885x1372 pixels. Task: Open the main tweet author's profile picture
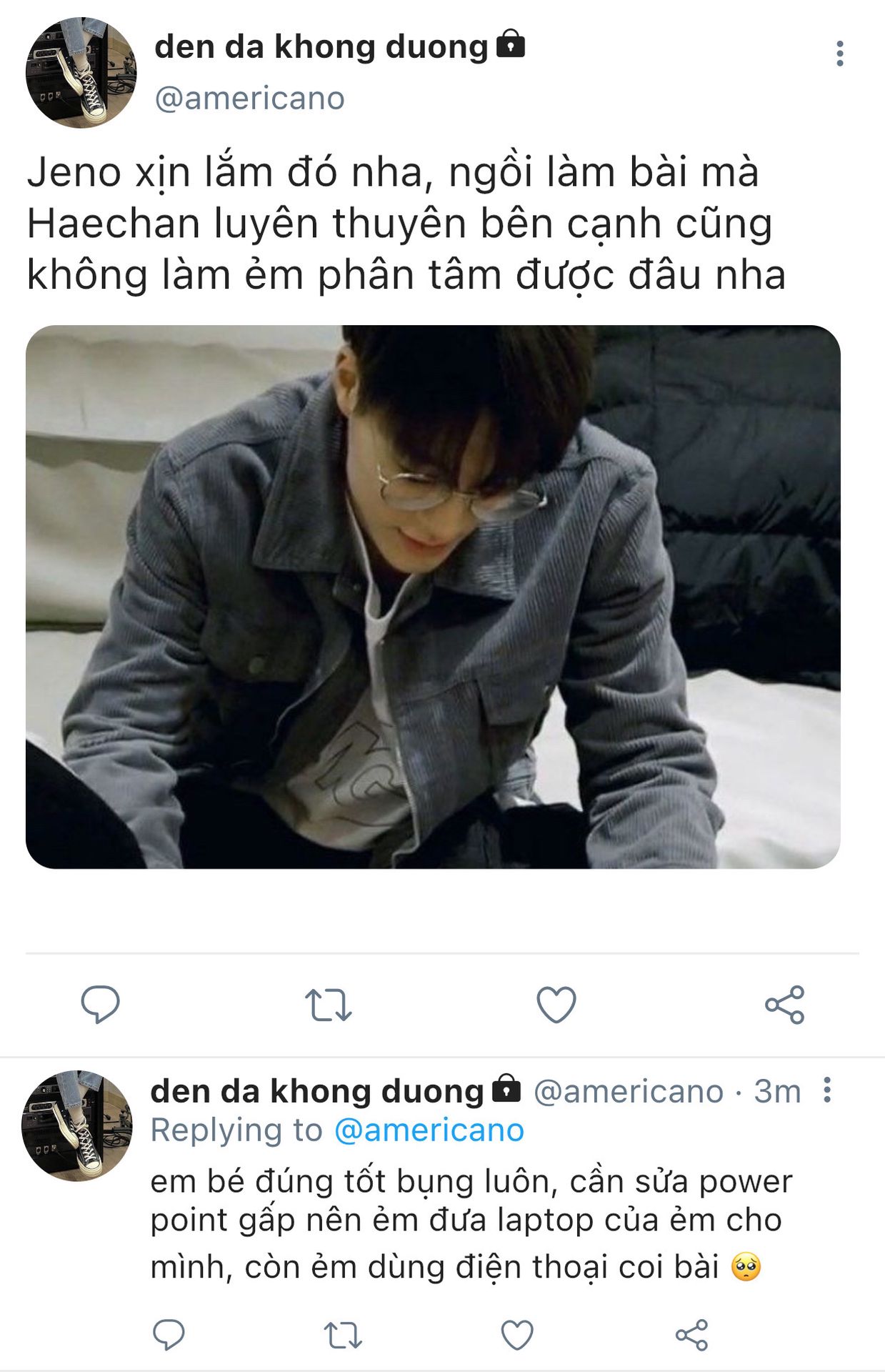coord(81,73)
